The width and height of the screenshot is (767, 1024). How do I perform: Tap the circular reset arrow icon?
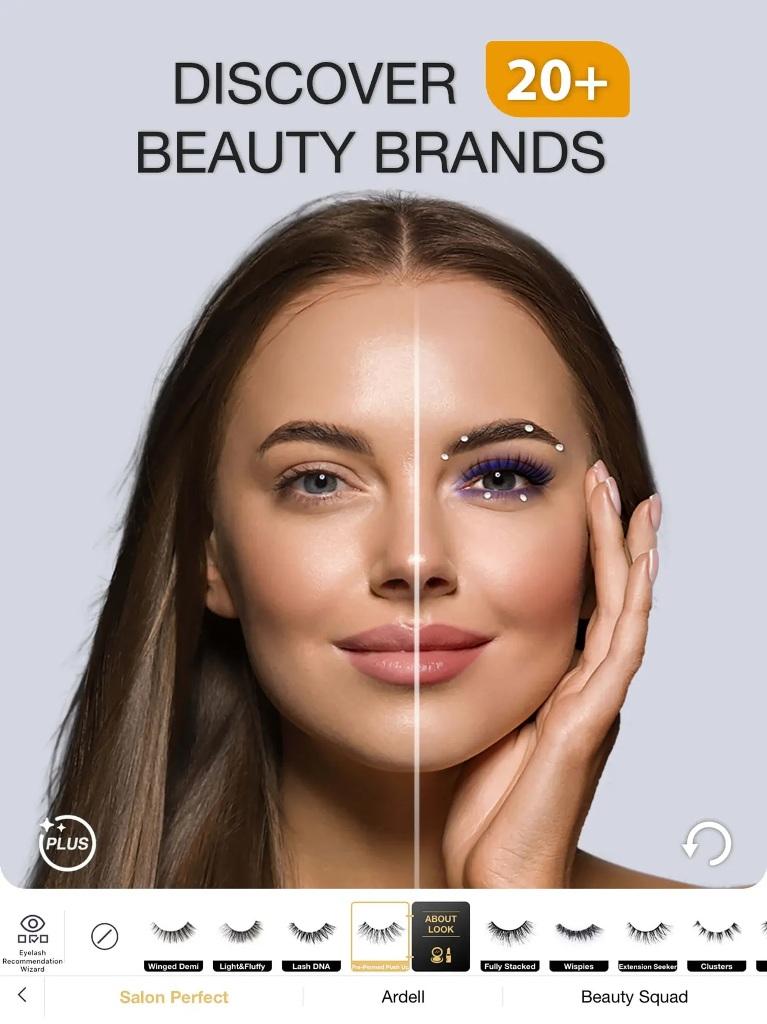[707, 844]
